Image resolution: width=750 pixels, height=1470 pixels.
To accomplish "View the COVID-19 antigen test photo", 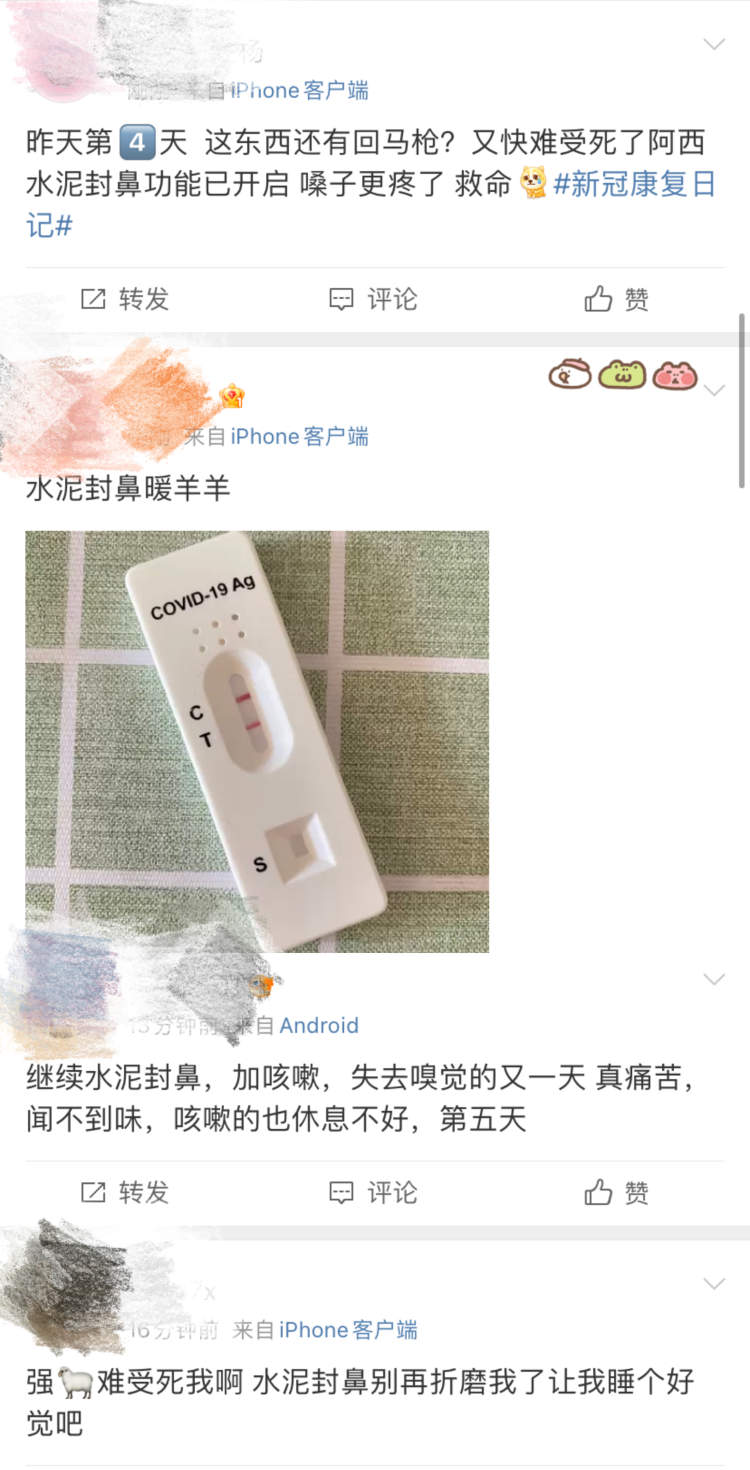I will (x=257, y=741).
